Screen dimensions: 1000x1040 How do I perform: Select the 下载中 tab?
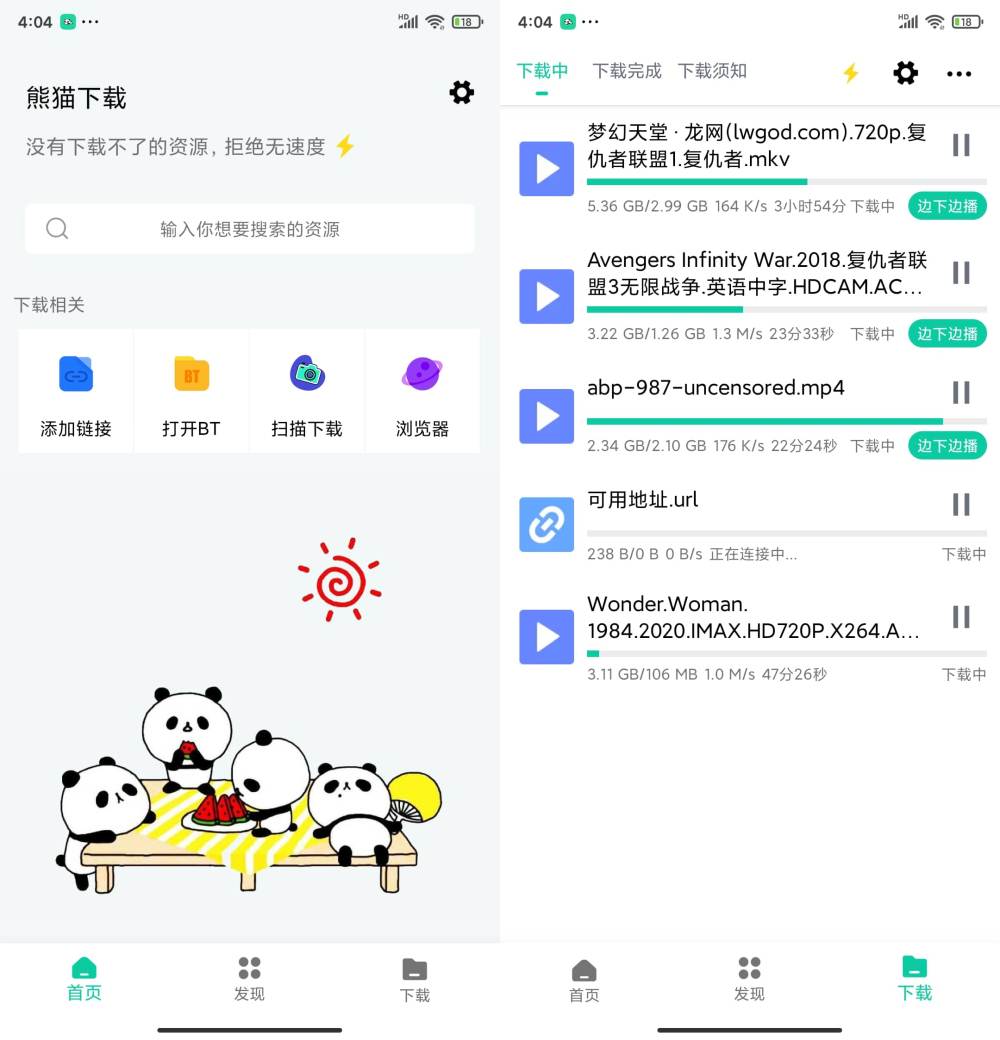pyautogui.click(x=542, y=71)
